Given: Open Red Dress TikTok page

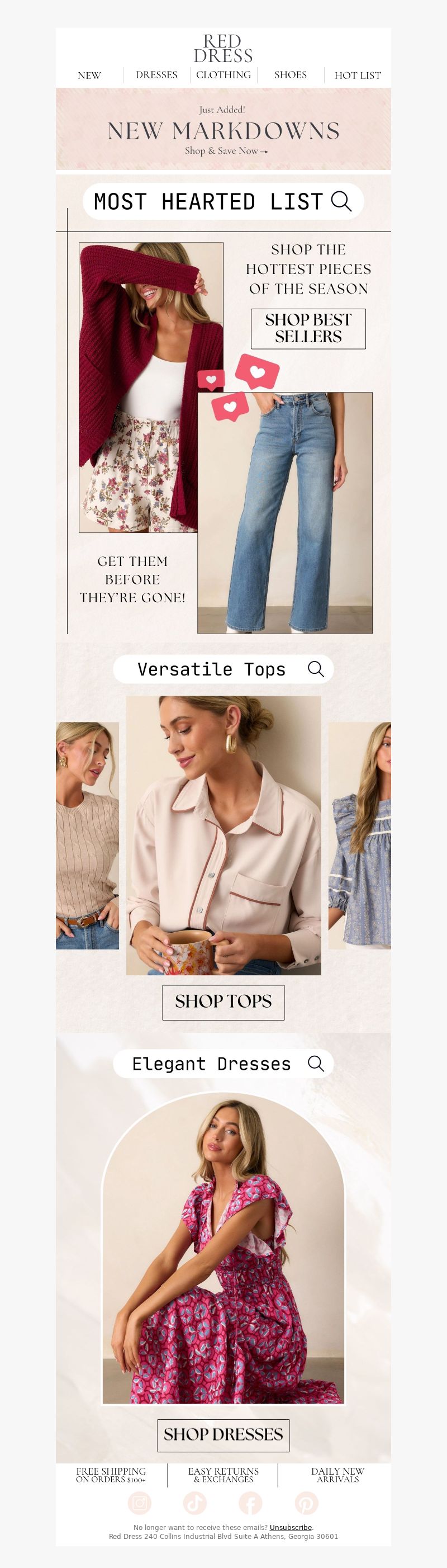Looking at the screenshot, I should (195, 1503).
